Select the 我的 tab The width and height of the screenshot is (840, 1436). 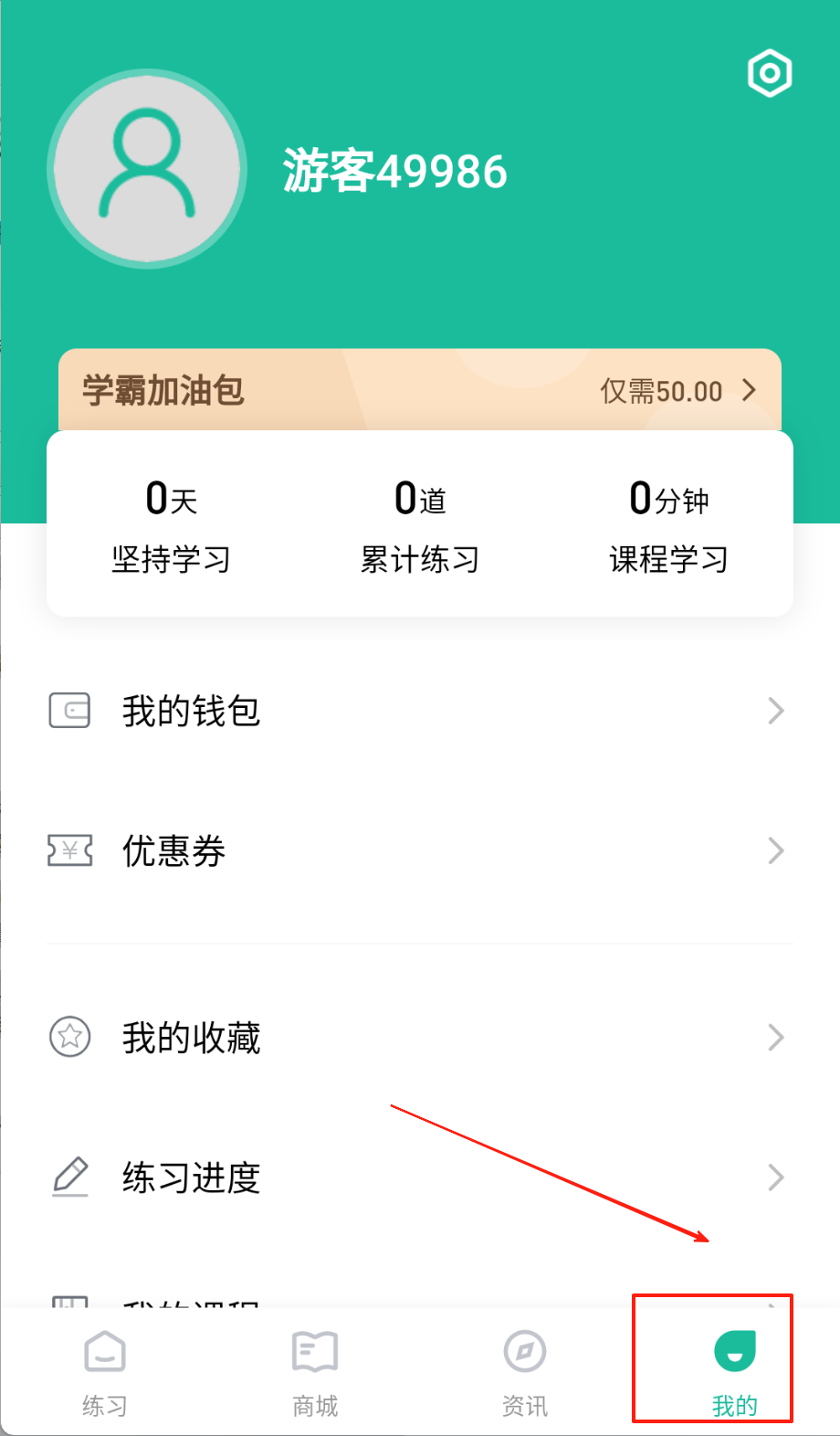point(734,1370)
